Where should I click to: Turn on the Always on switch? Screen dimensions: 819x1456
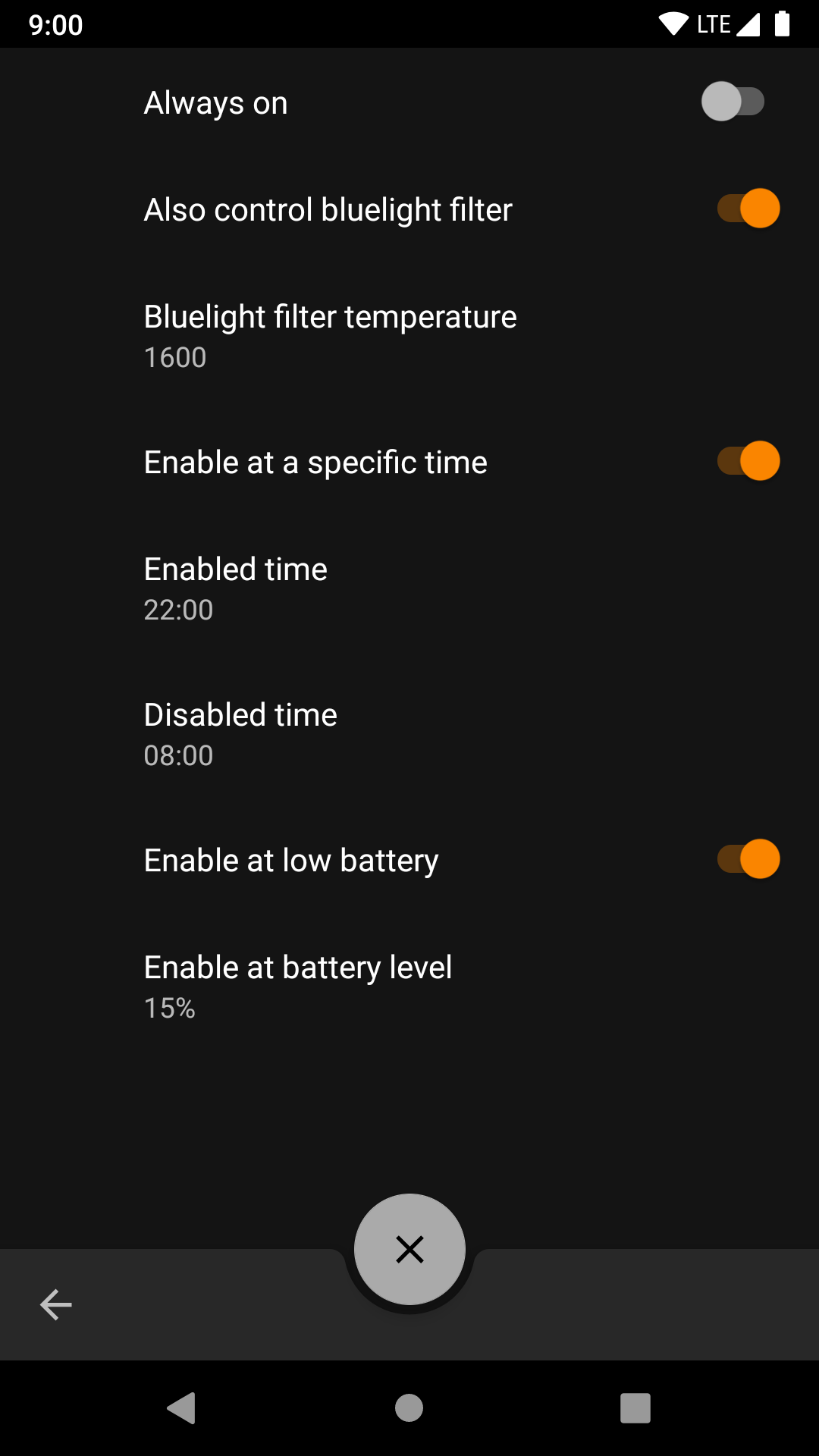733,102
